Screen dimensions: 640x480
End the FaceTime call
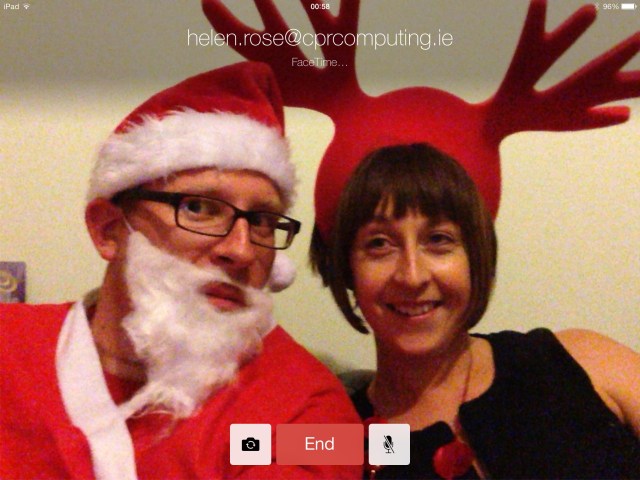(x=319, y=444)
